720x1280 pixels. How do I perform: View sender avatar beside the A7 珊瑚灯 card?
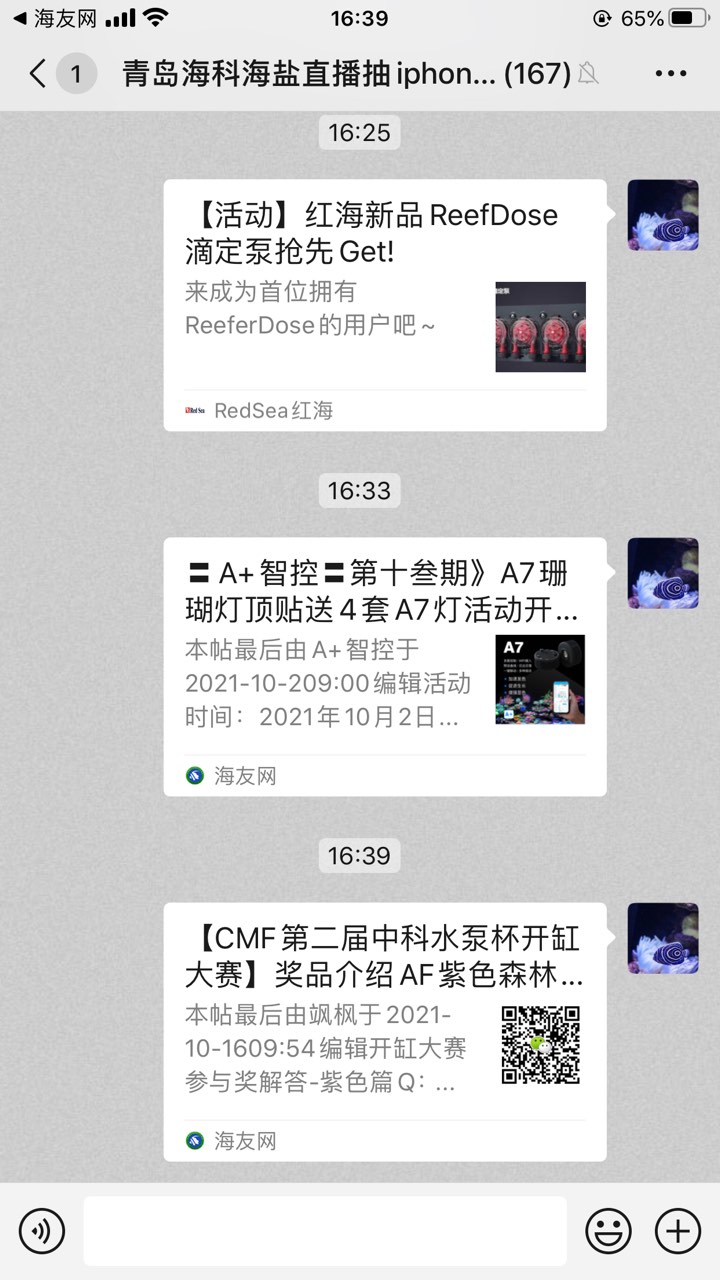[x=662, y=573]
